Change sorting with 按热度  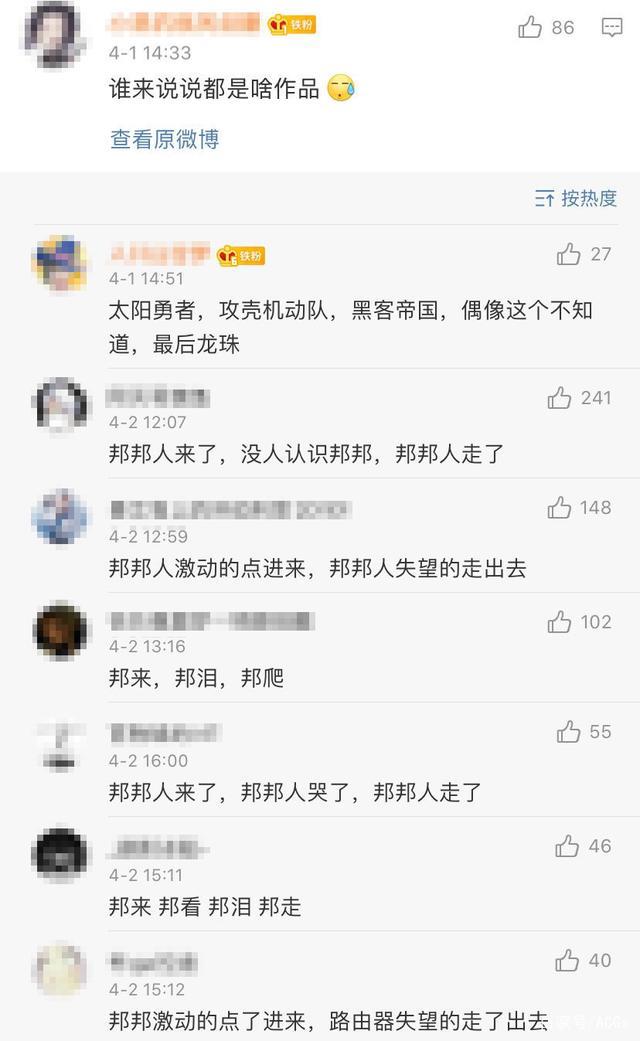pyautogui.click(x=576, y=198)
